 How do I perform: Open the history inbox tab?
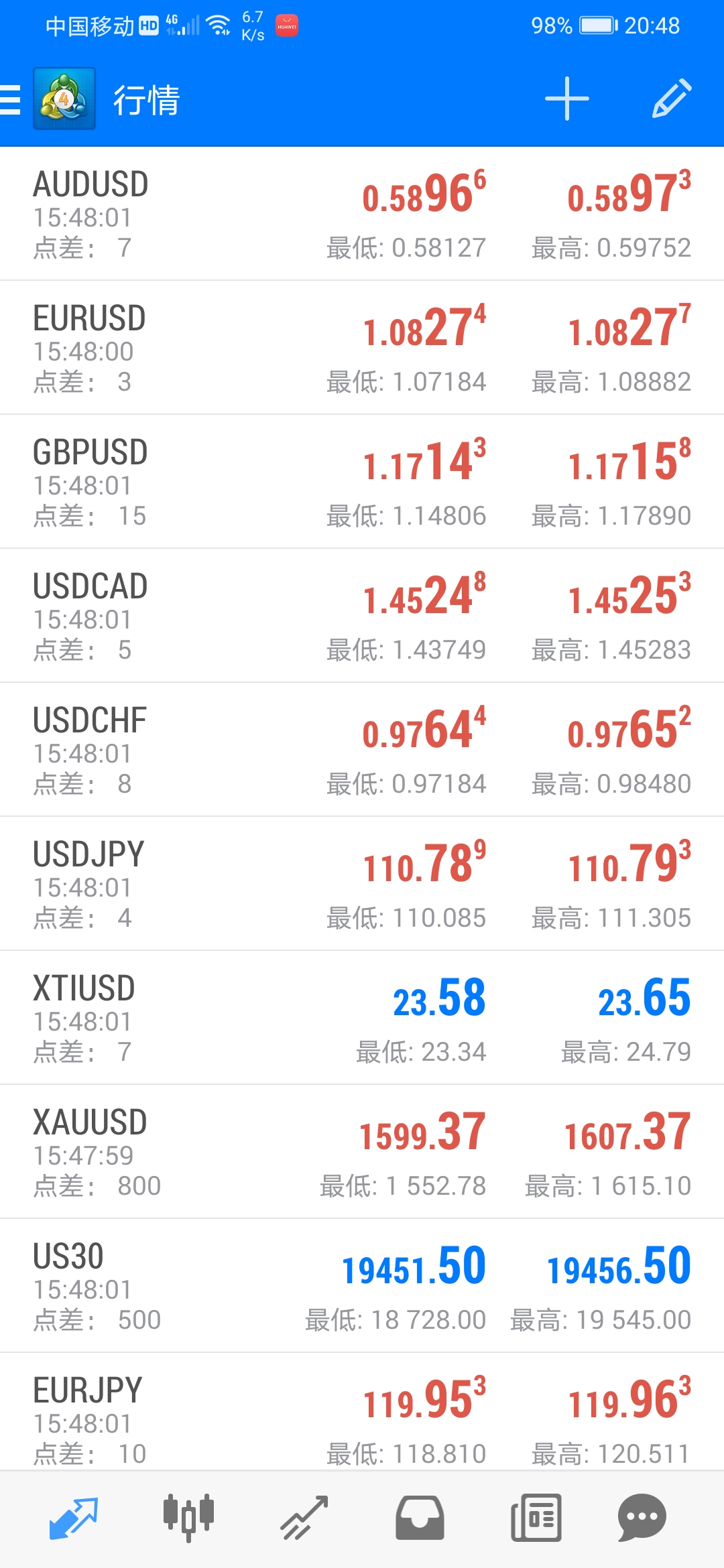[x=420, y=1518]
